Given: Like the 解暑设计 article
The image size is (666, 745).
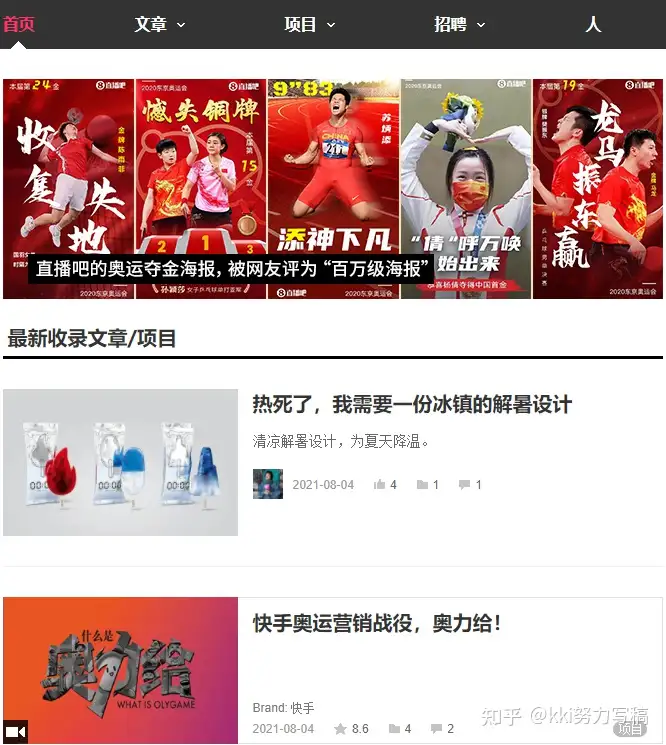Looking at the screenshot, I should tap(385, 484).
